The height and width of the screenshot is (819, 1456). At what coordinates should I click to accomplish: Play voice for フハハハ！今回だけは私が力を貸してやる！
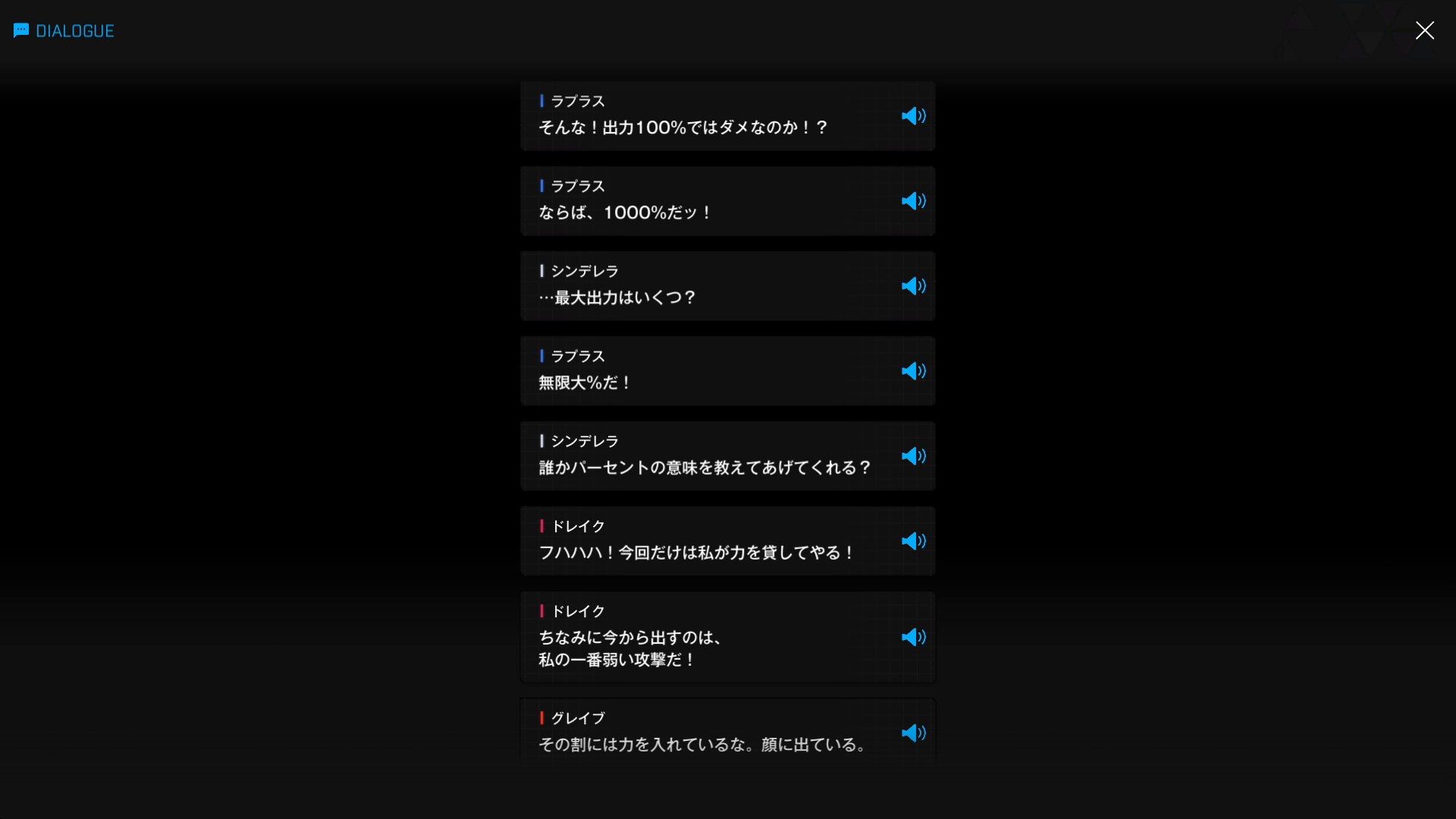[x=913, y=541]
